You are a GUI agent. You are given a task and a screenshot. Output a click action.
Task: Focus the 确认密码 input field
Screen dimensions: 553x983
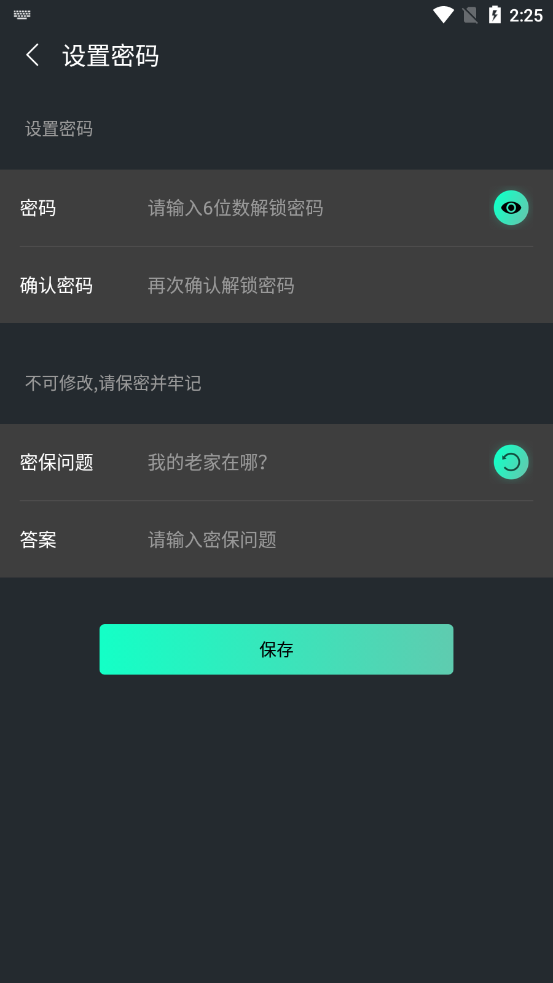click(x=339, y=285)
